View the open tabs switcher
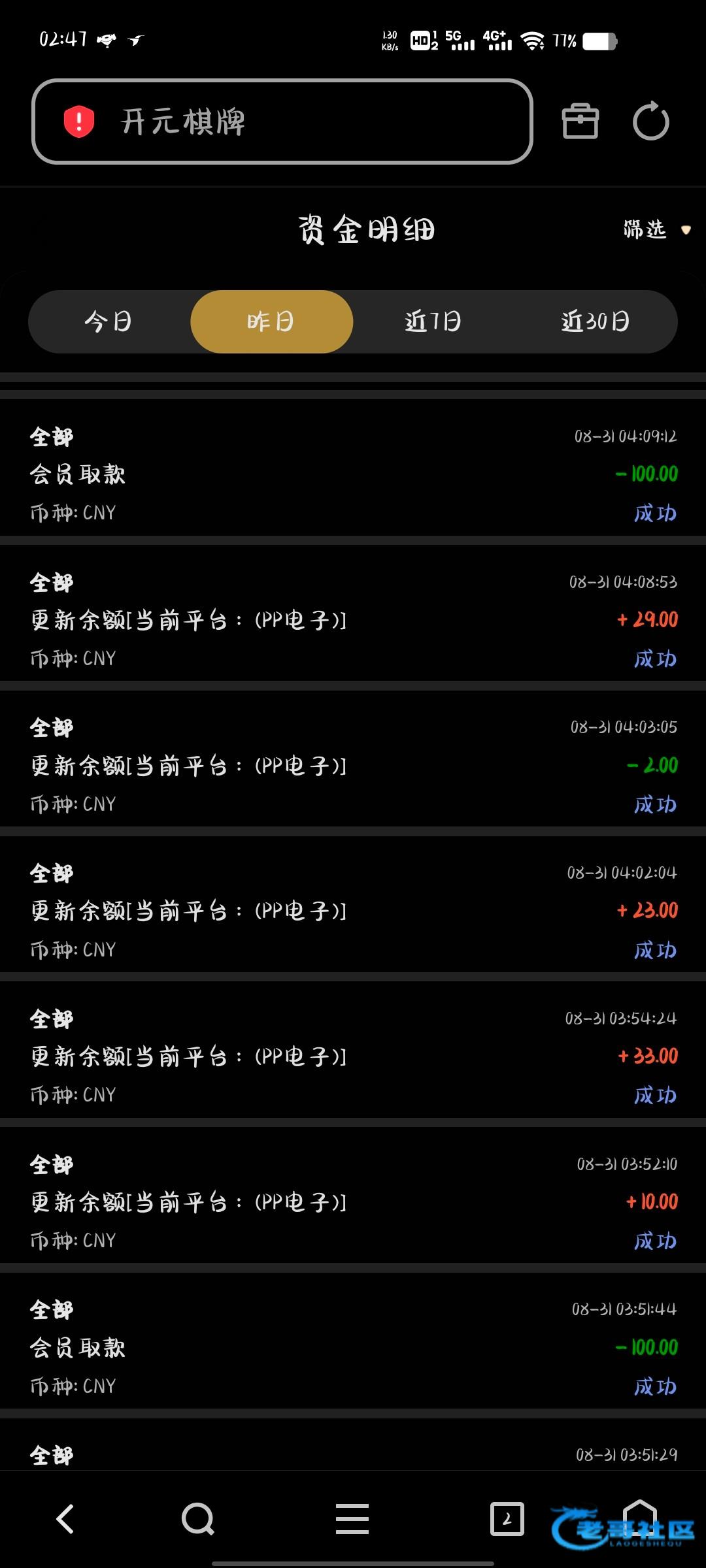This screenshot has height=1568, width=706. pos(507,1518)
